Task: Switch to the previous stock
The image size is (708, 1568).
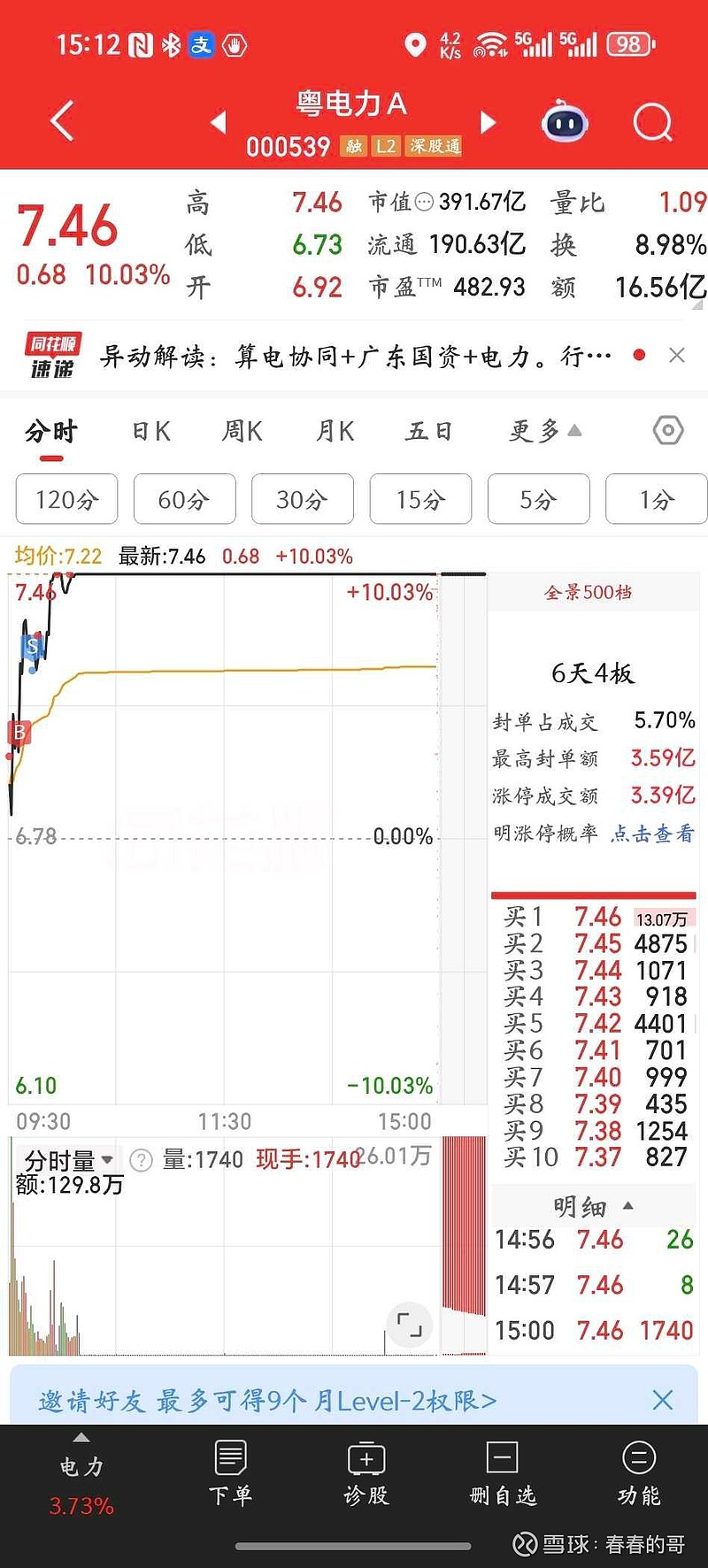Action: tap(219, 122)
